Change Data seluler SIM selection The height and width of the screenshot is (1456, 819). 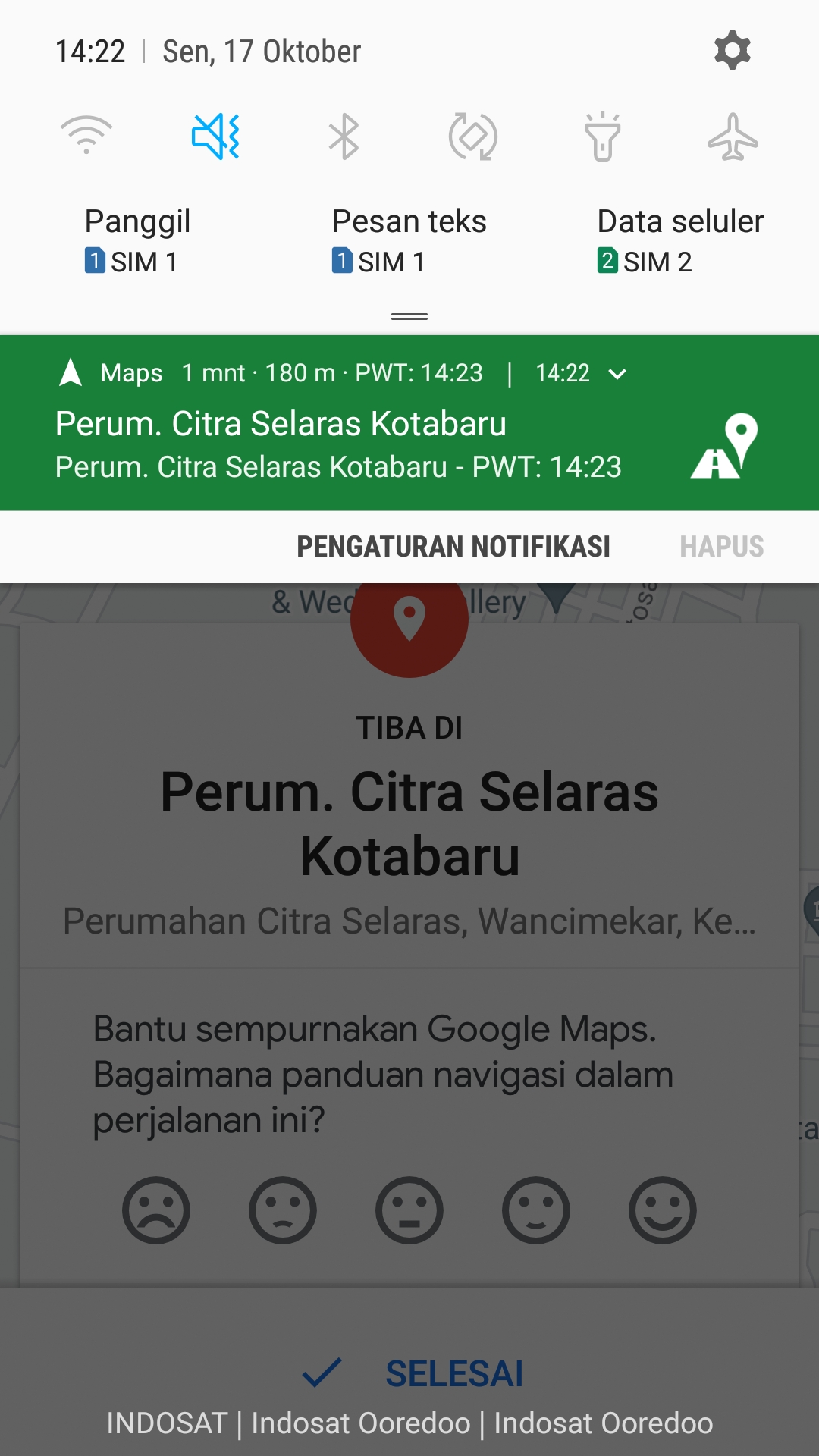click(679, 241)
